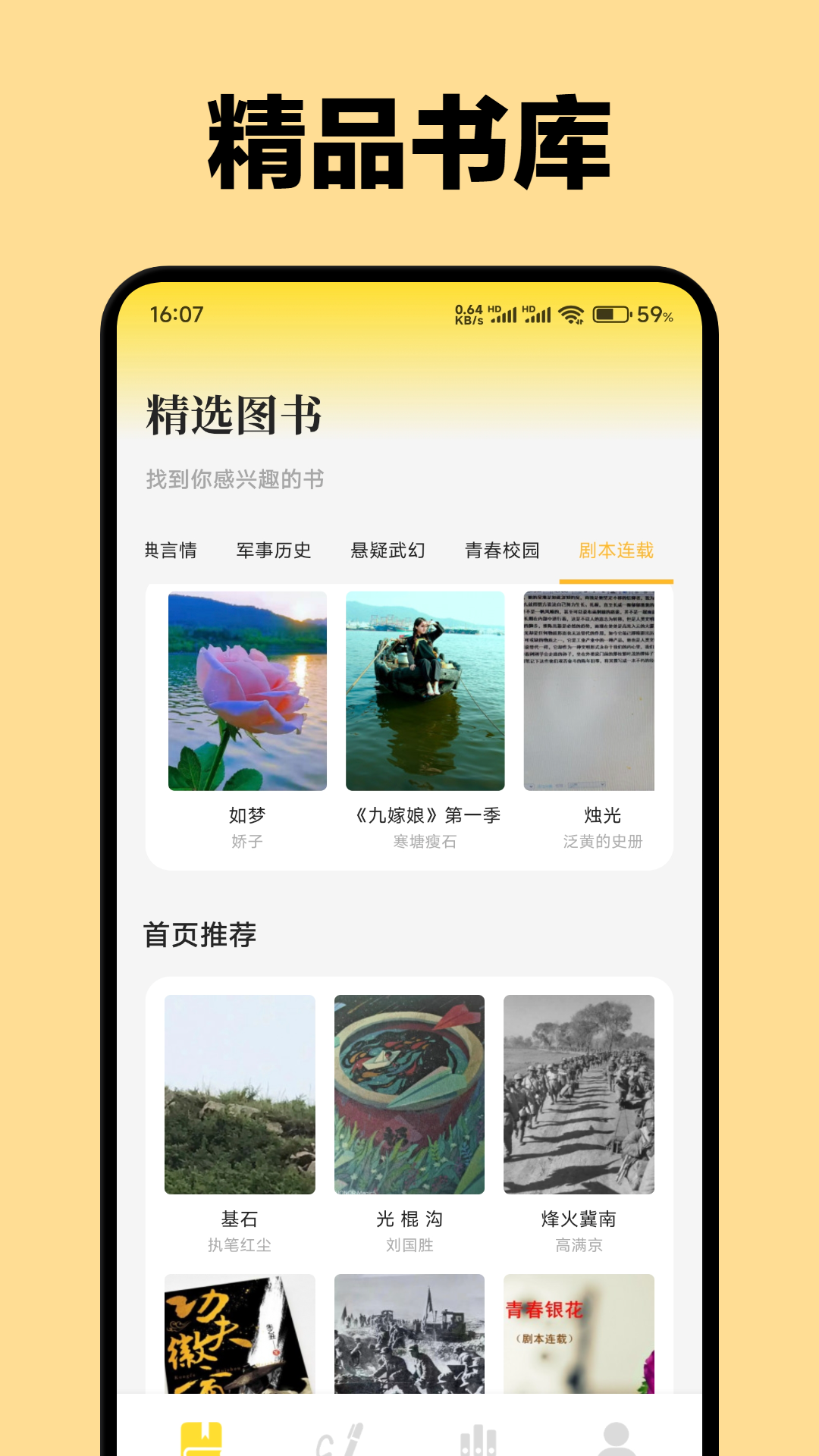Select the 青春校园 tab
Viewport: 819px width, 1456px height.
(x=503, y=551)
